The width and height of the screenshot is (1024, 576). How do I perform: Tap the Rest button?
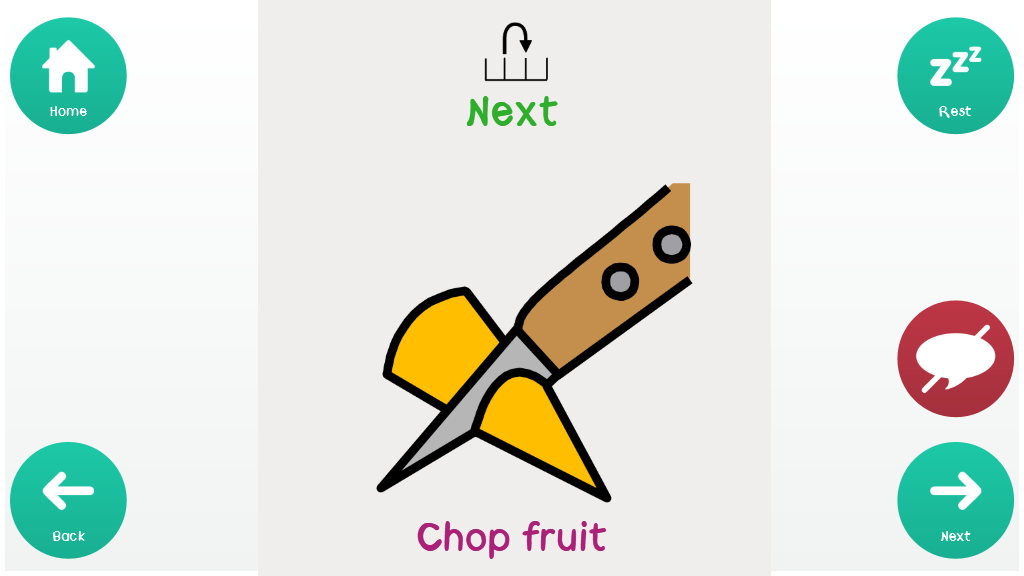pos(955,76)
